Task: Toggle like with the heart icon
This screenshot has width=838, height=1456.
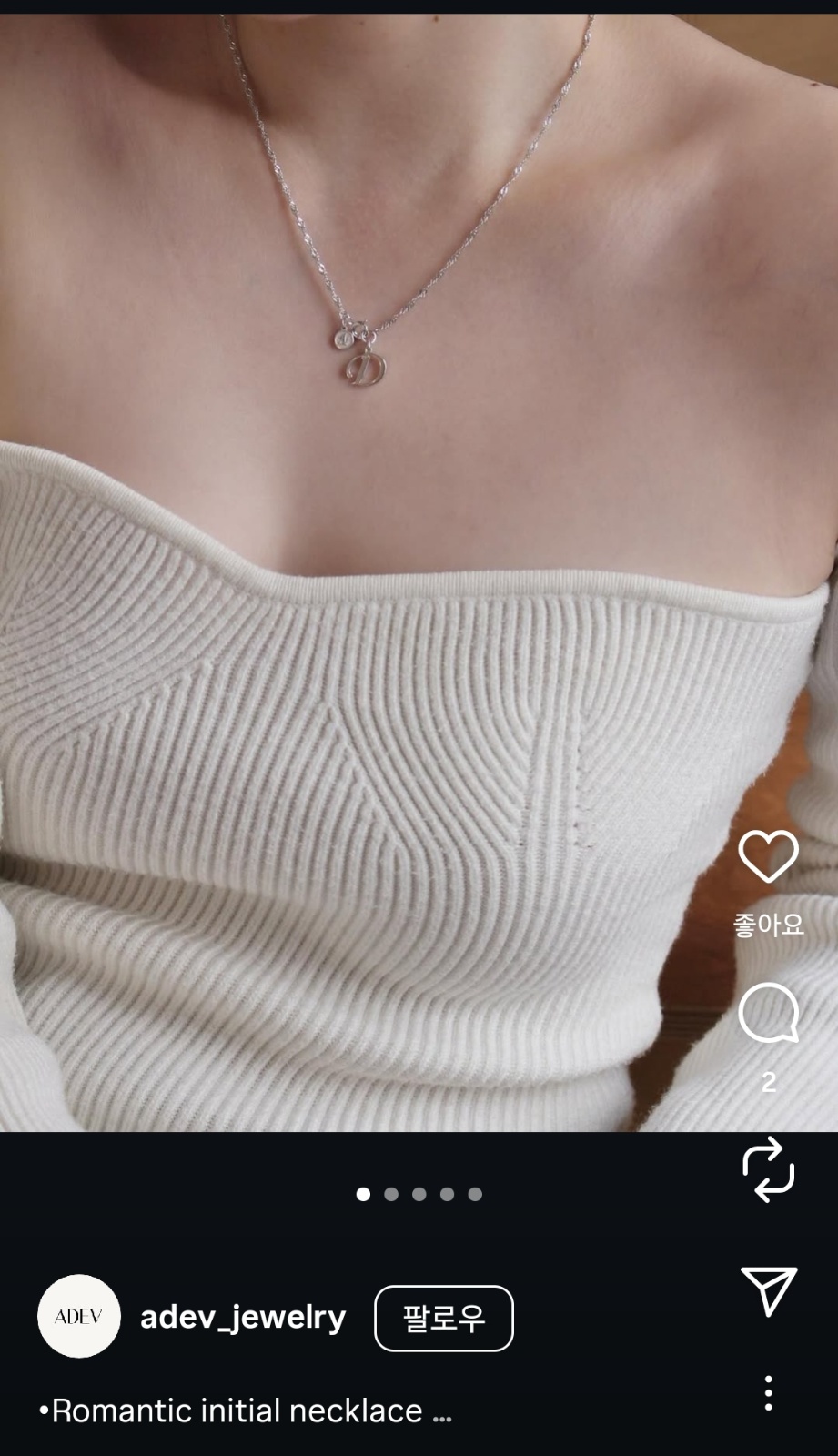Action: click(x=767, y=857)
